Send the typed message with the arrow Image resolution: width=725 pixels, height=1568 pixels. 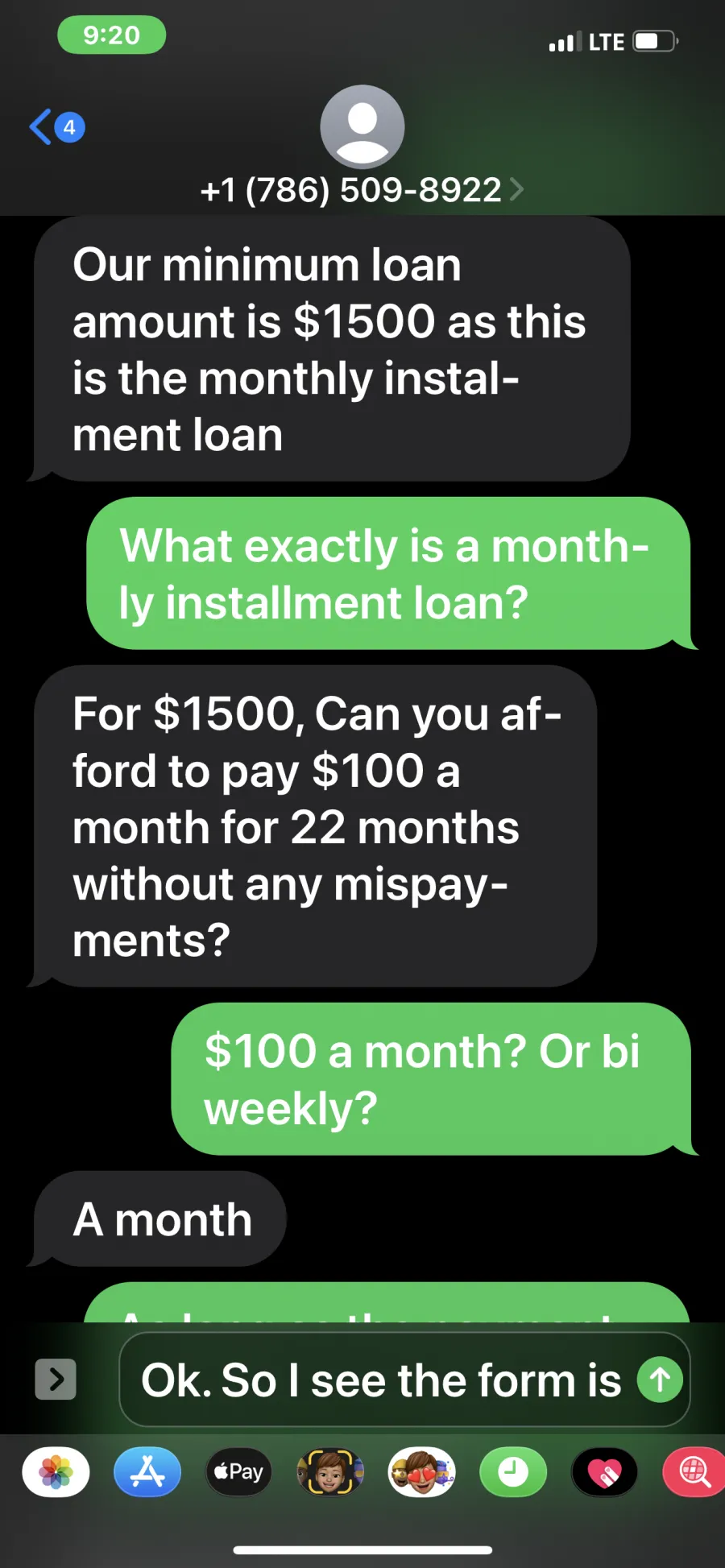(x=660, y=1380)
